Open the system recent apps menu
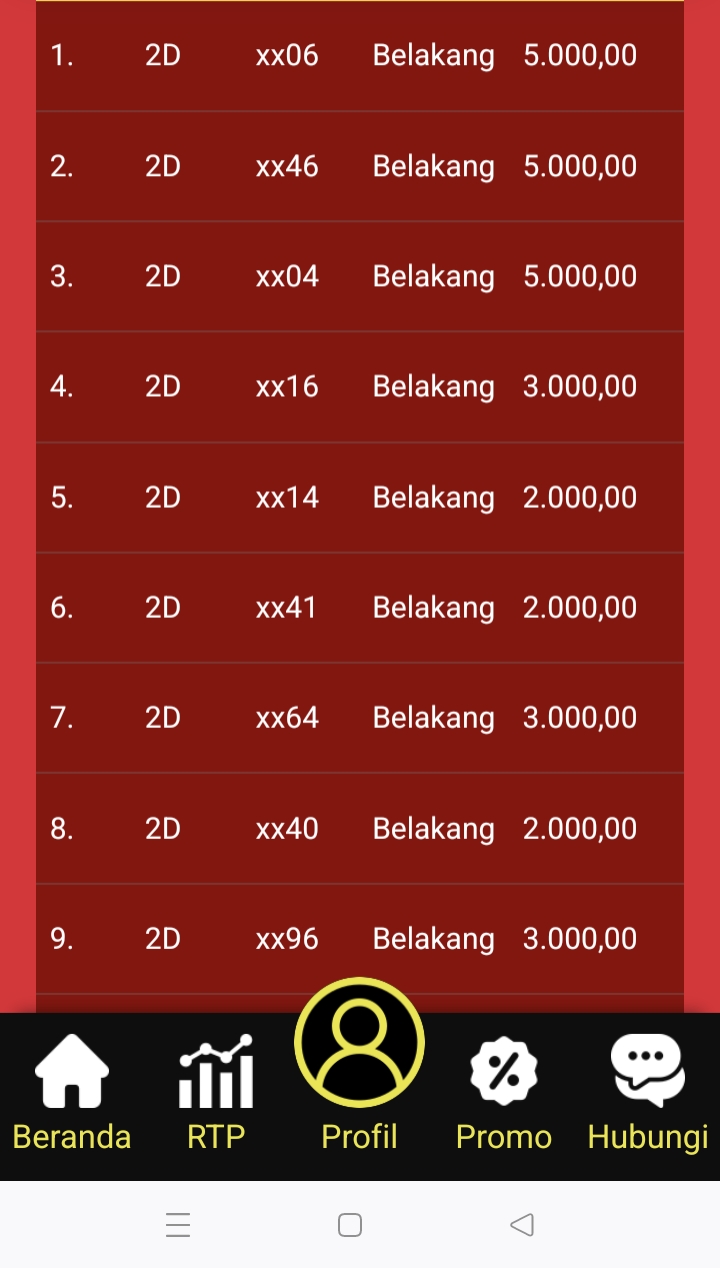This screenshot has width=720, height=1268. (x=178, y=1225)
